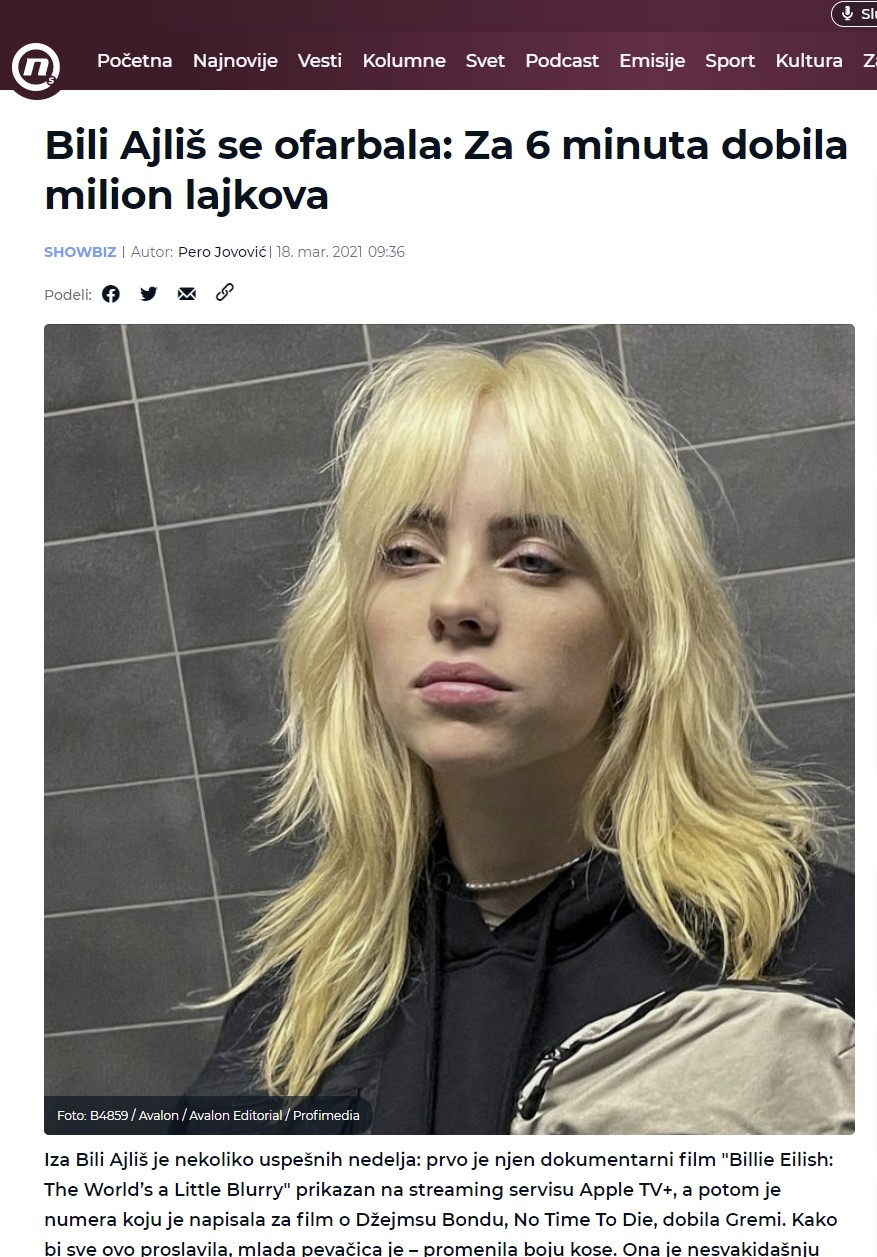Open the SHOWBIZ category link

point(80,252)
